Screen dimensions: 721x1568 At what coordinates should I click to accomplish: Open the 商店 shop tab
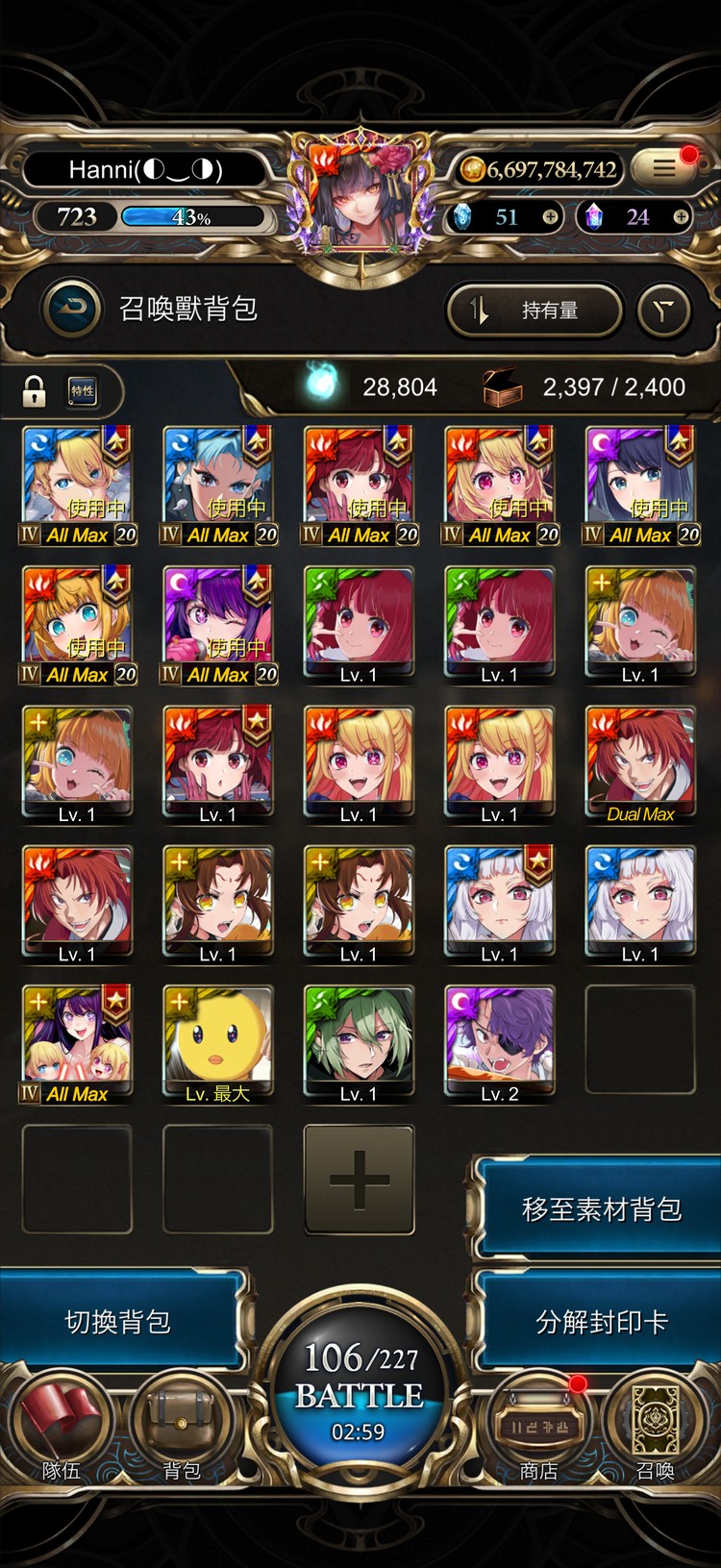click(x=538, y=1428)
